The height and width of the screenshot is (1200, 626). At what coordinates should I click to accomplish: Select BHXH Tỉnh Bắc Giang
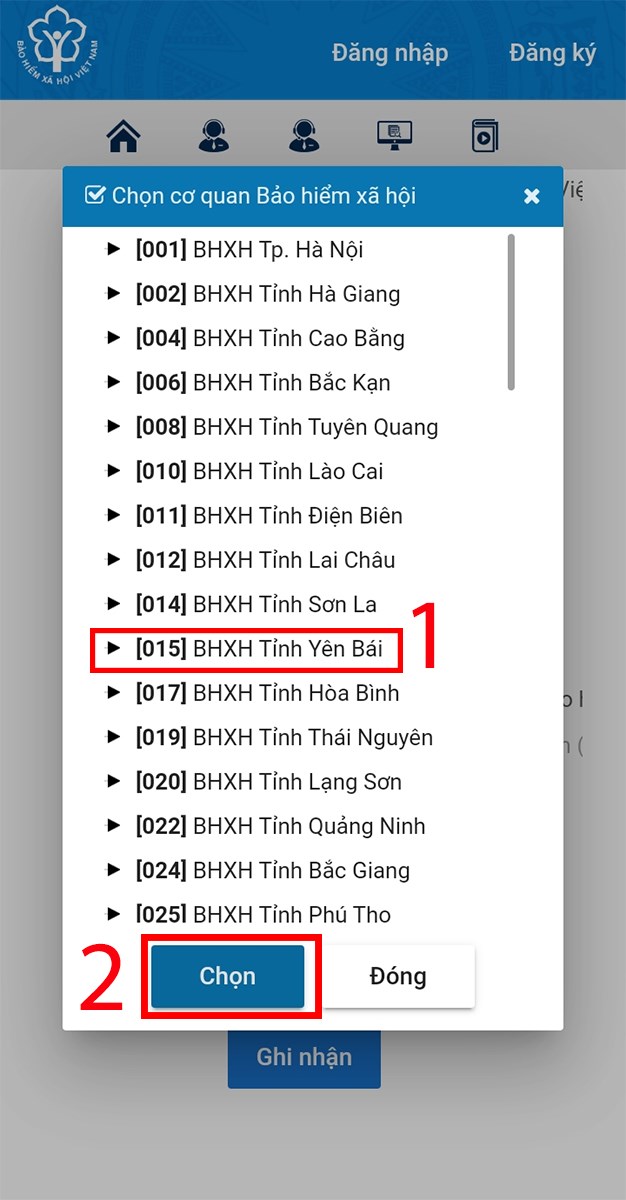(x=272, y=870)
